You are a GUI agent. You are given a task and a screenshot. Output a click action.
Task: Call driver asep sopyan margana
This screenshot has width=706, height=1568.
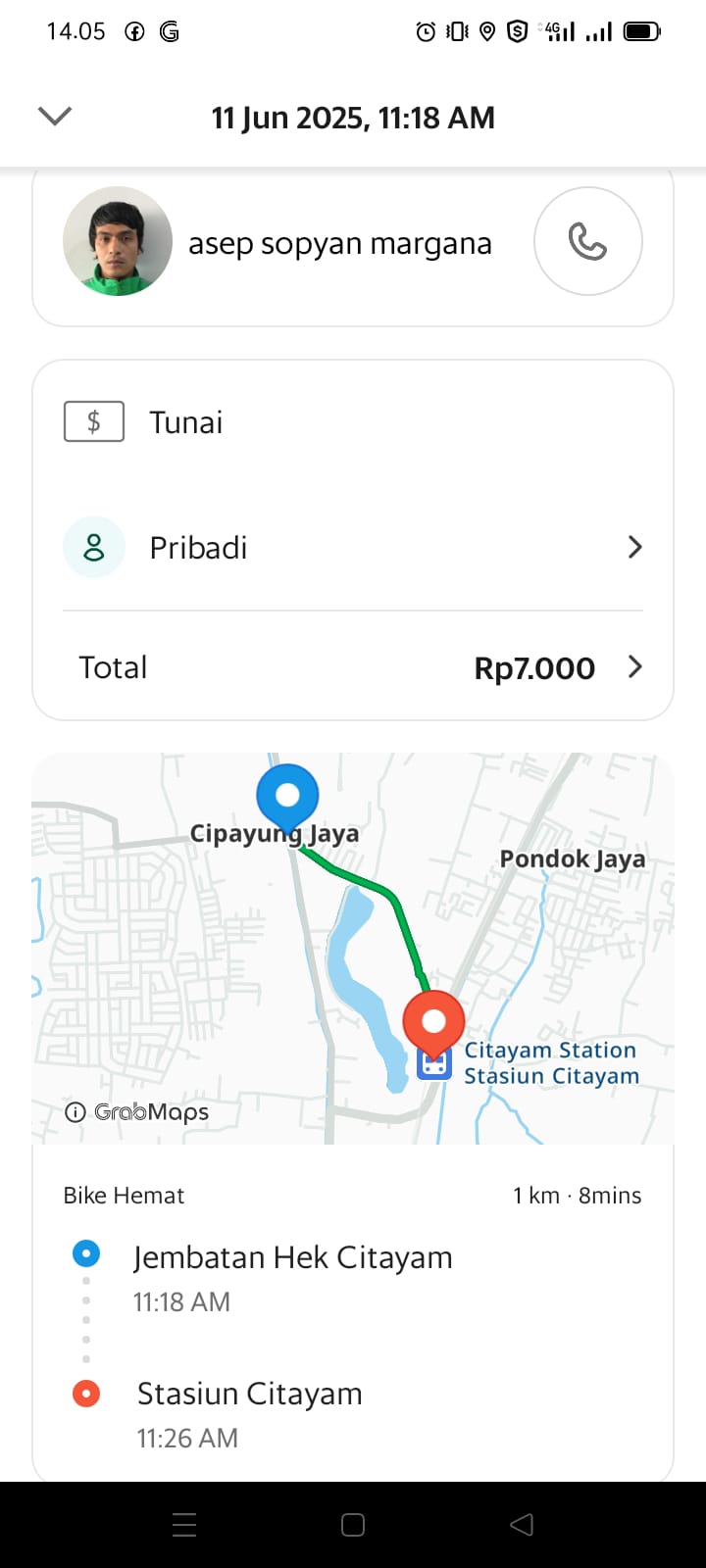(x=587, y=241)
